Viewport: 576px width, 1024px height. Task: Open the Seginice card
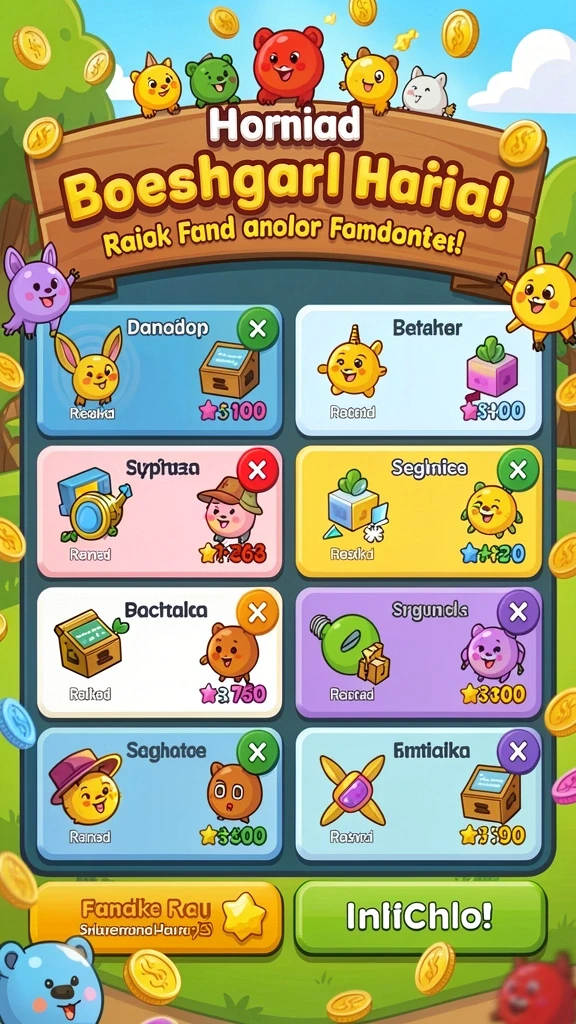419,511
